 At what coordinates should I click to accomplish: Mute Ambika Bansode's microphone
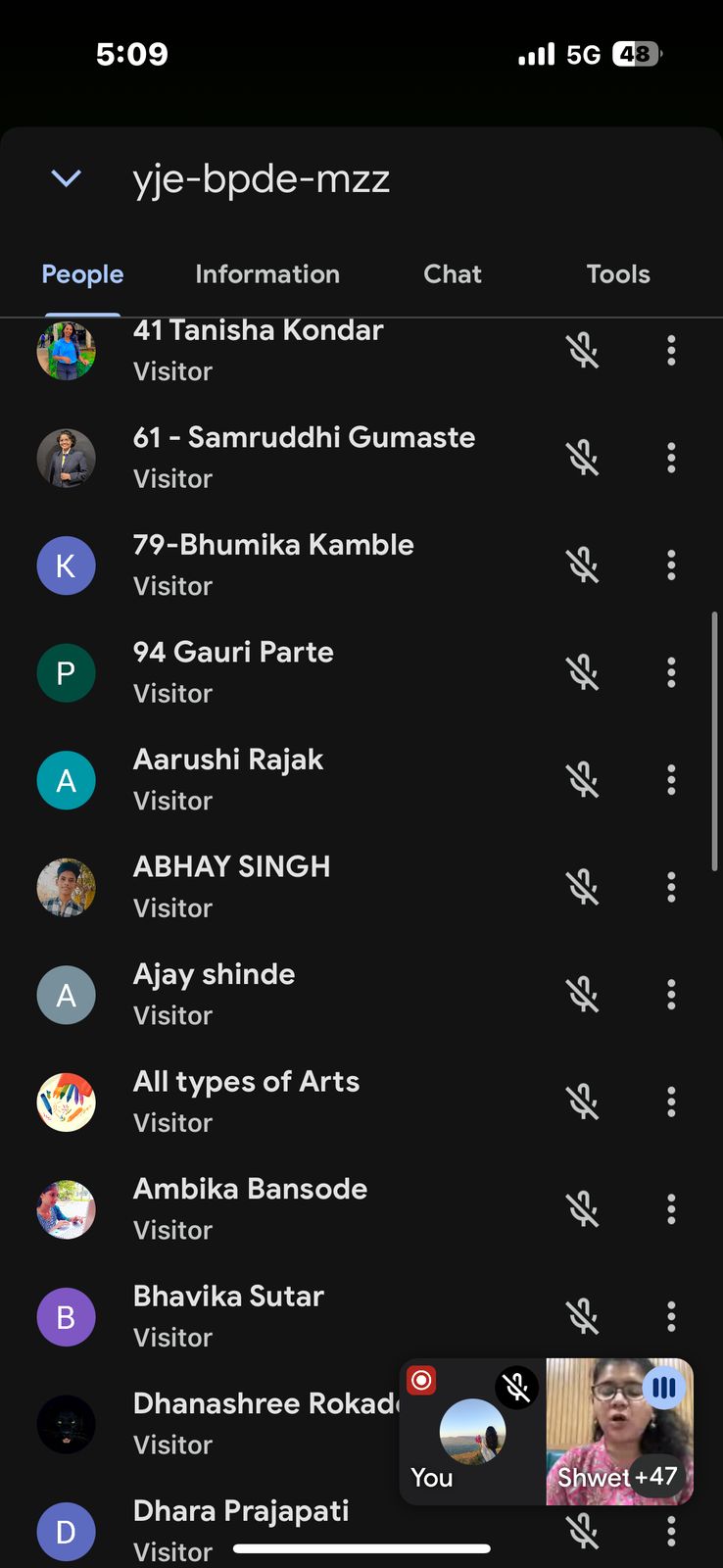click(583, 1209)
